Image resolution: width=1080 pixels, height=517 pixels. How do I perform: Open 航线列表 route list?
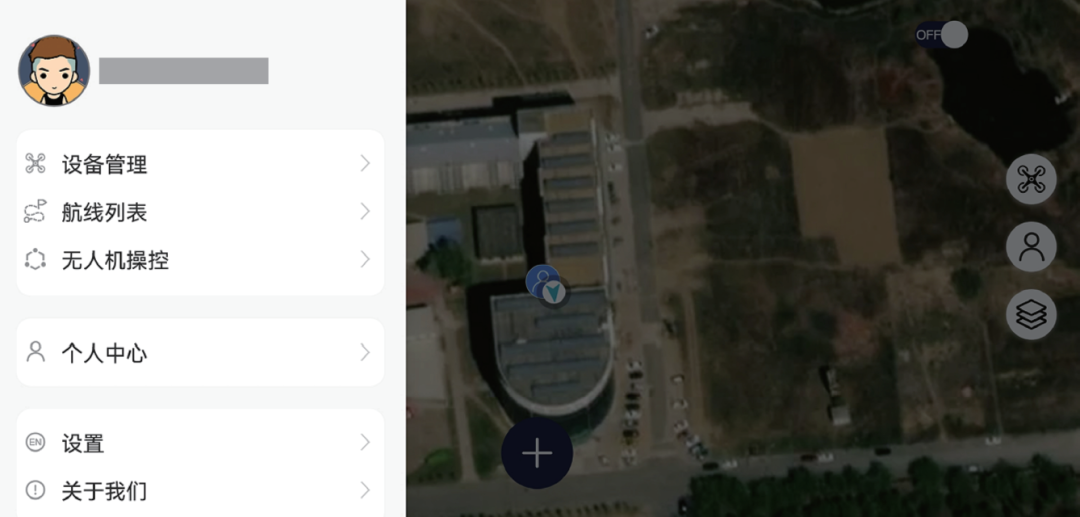pos(200,212)
